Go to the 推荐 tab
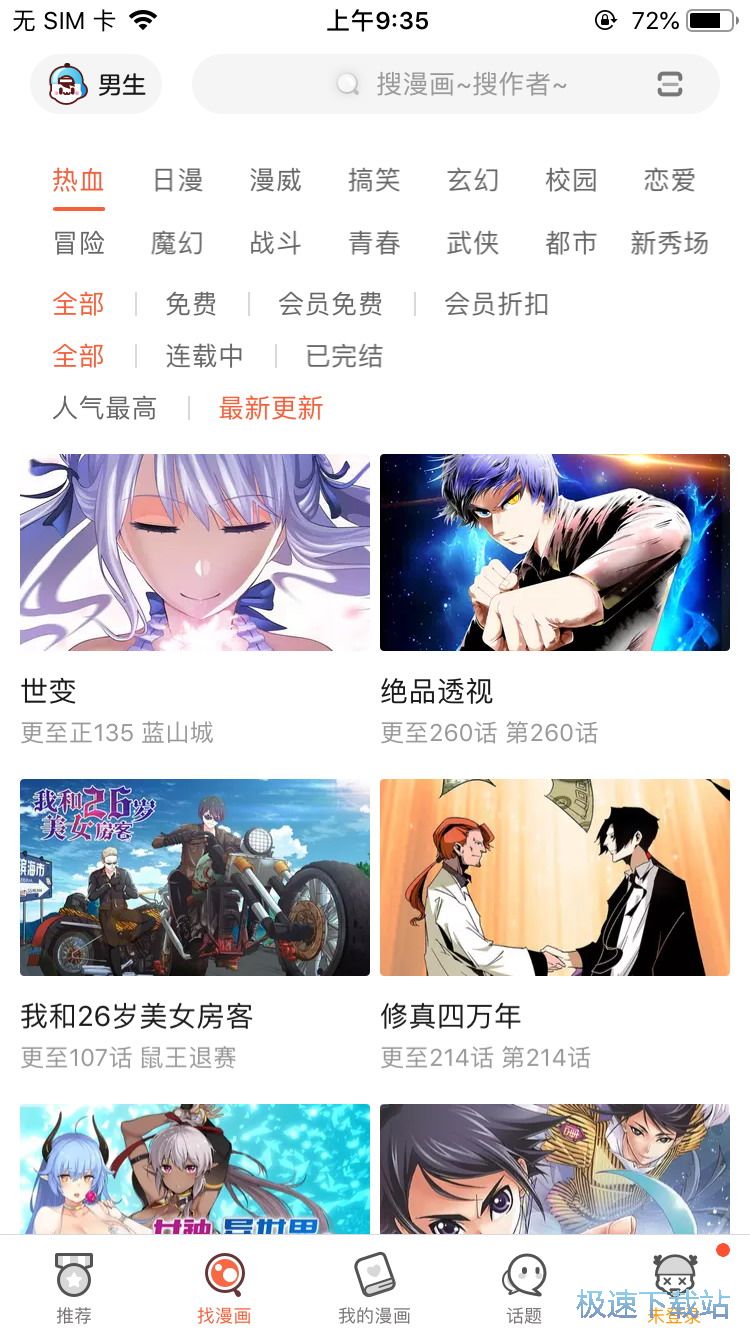The height and width of the screenshot is (1334, 750). [x=74, y=1288]
